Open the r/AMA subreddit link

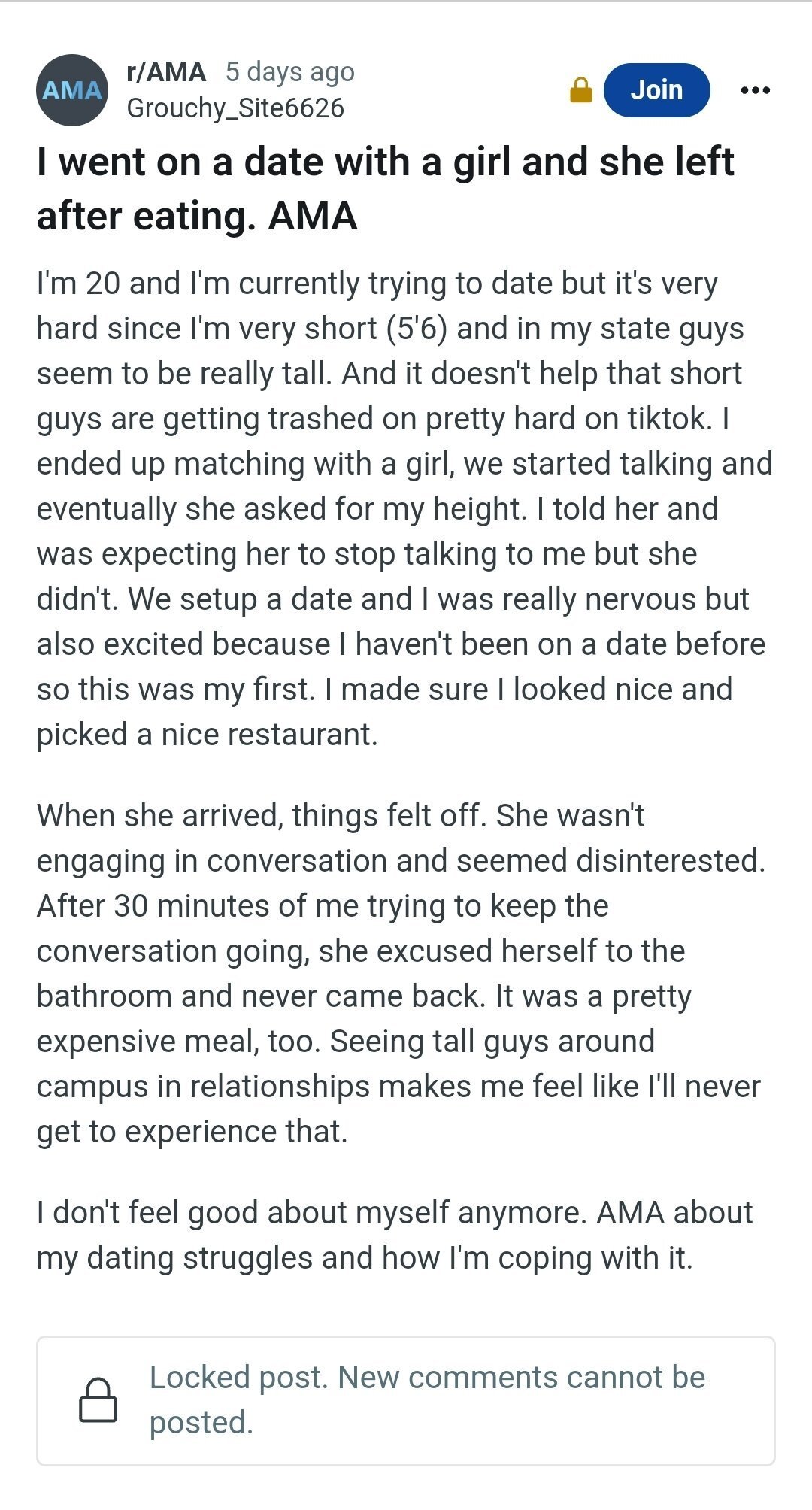166,71
